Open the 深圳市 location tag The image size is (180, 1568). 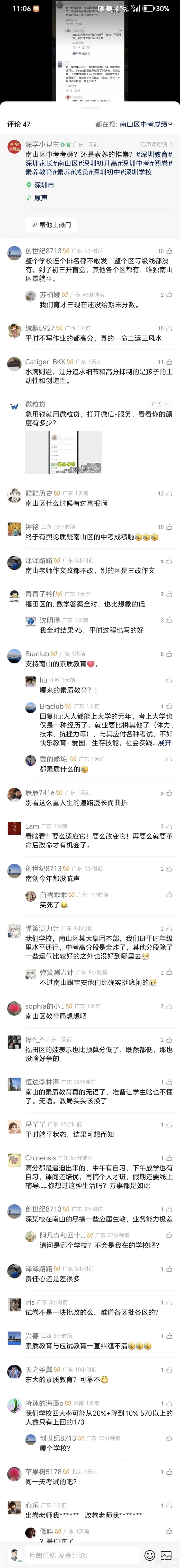pos(44,185)
